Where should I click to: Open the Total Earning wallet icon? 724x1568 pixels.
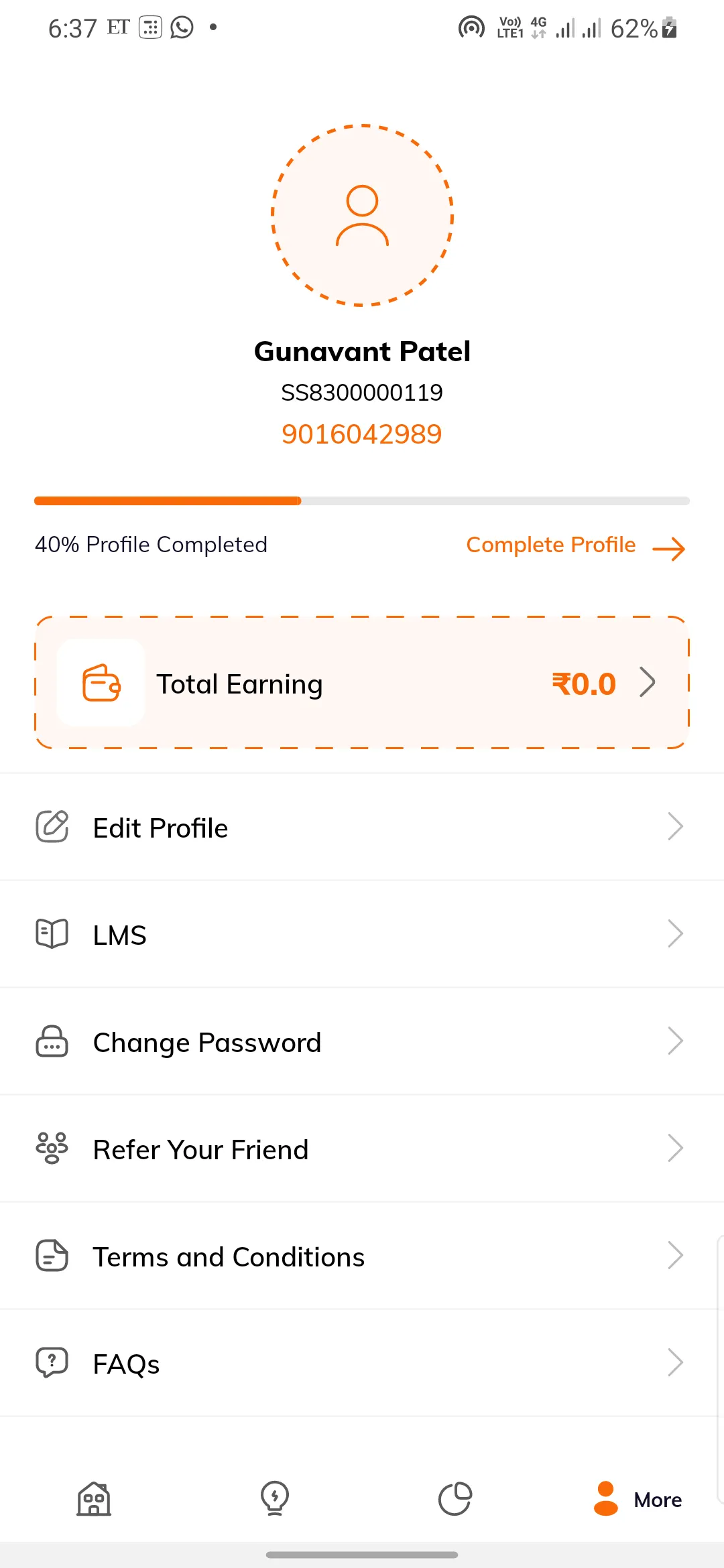[101, 683]
